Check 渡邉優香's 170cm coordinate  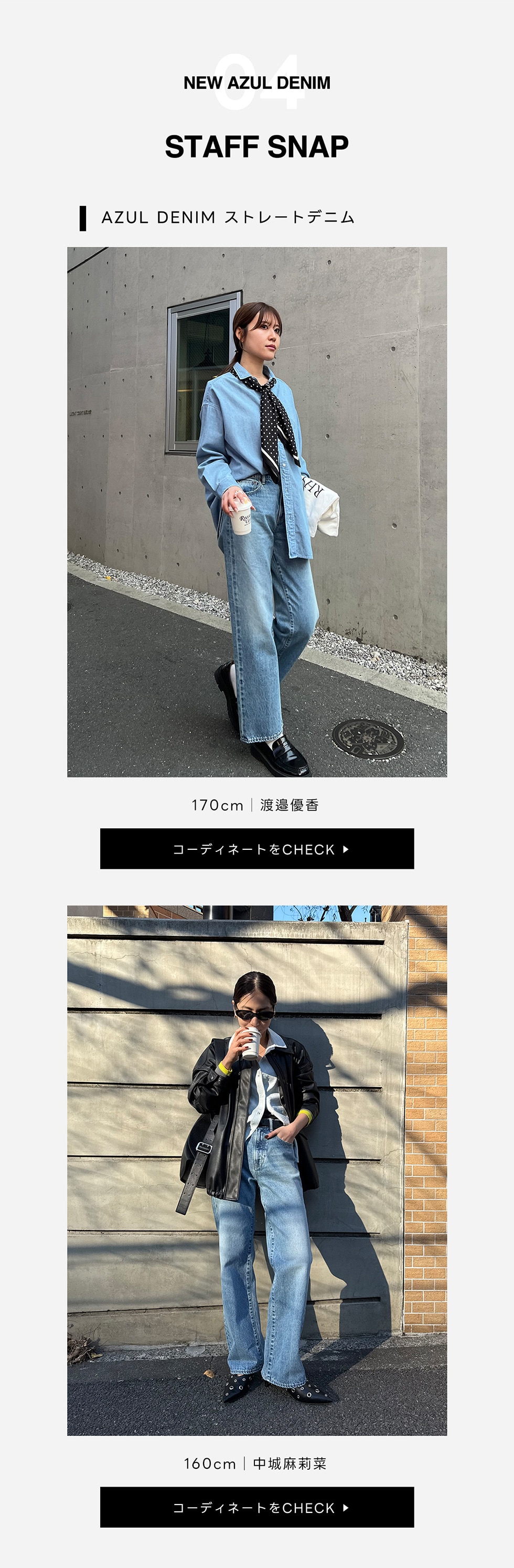[256, 848]
